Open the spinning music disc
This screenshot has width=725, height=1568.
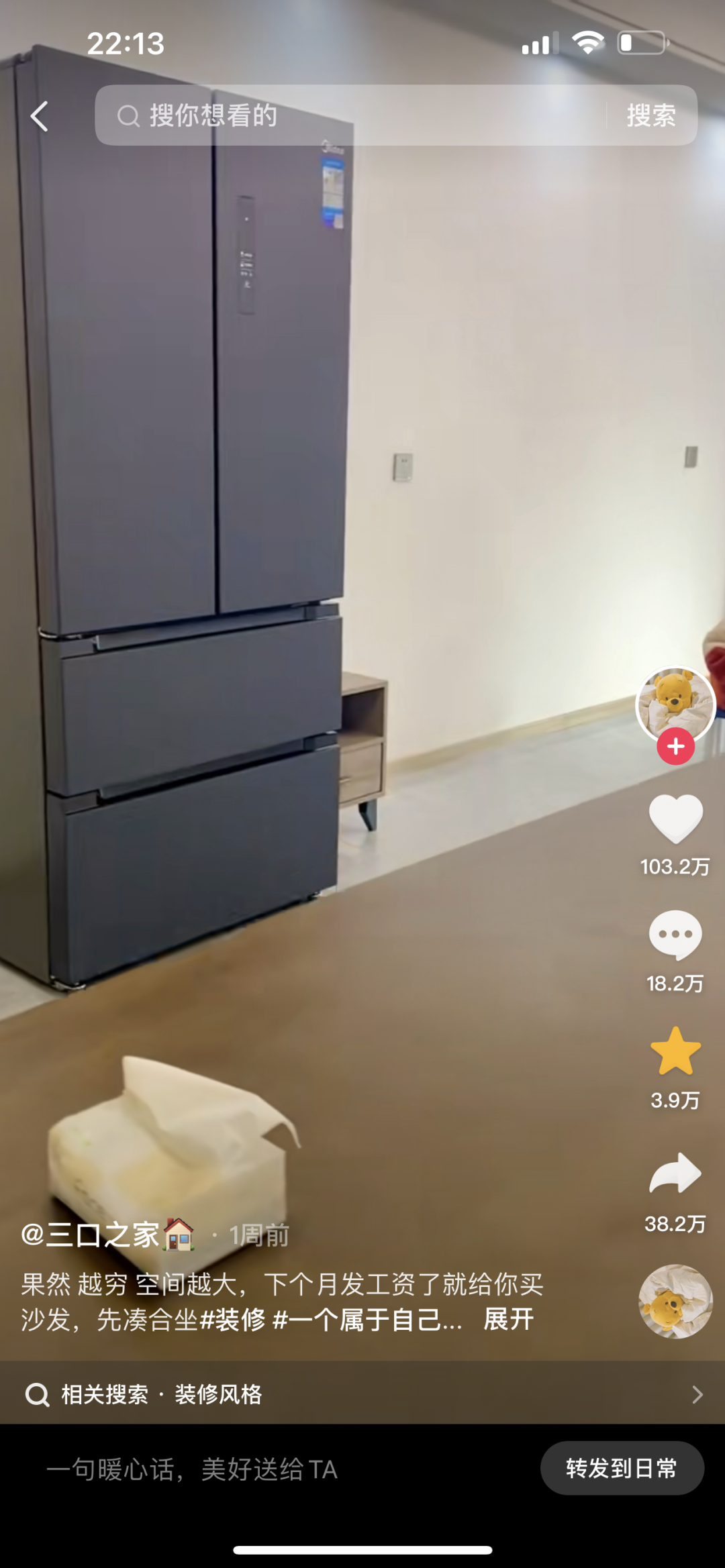pos(675,1302)
